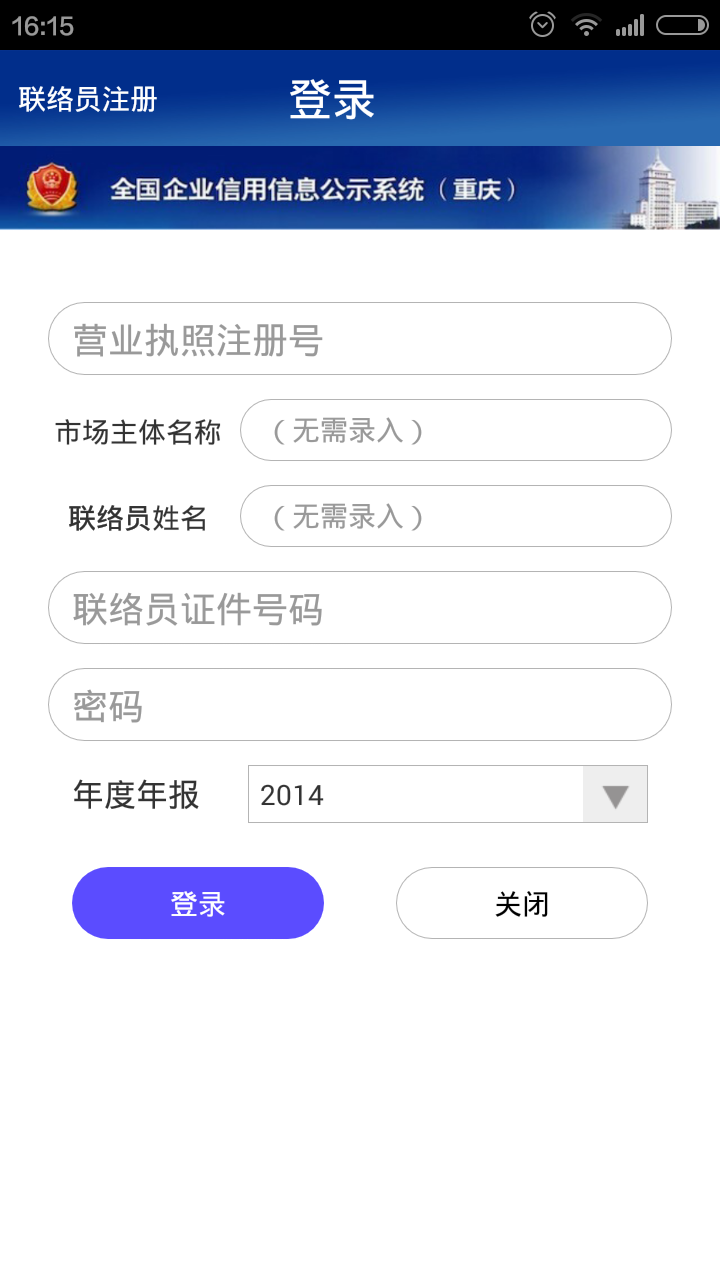Screen dimensions: 720x1280
Task: Expand the 年度年报 year dropdown
Action: click(447, 795)
